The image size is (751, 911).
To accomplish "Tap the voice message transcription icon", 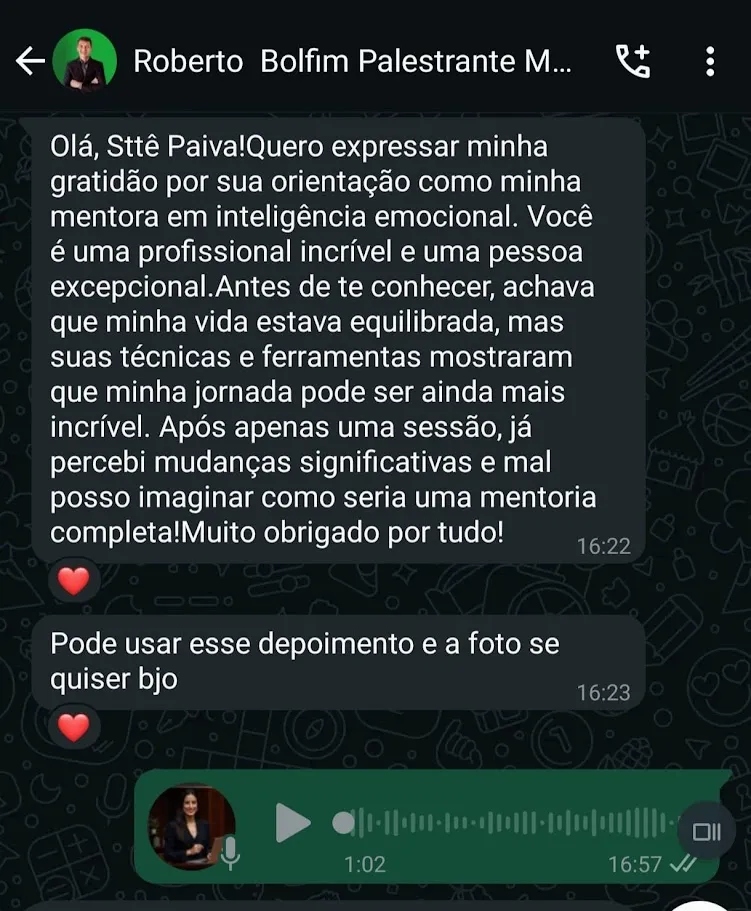I will (x=707, y=831).
